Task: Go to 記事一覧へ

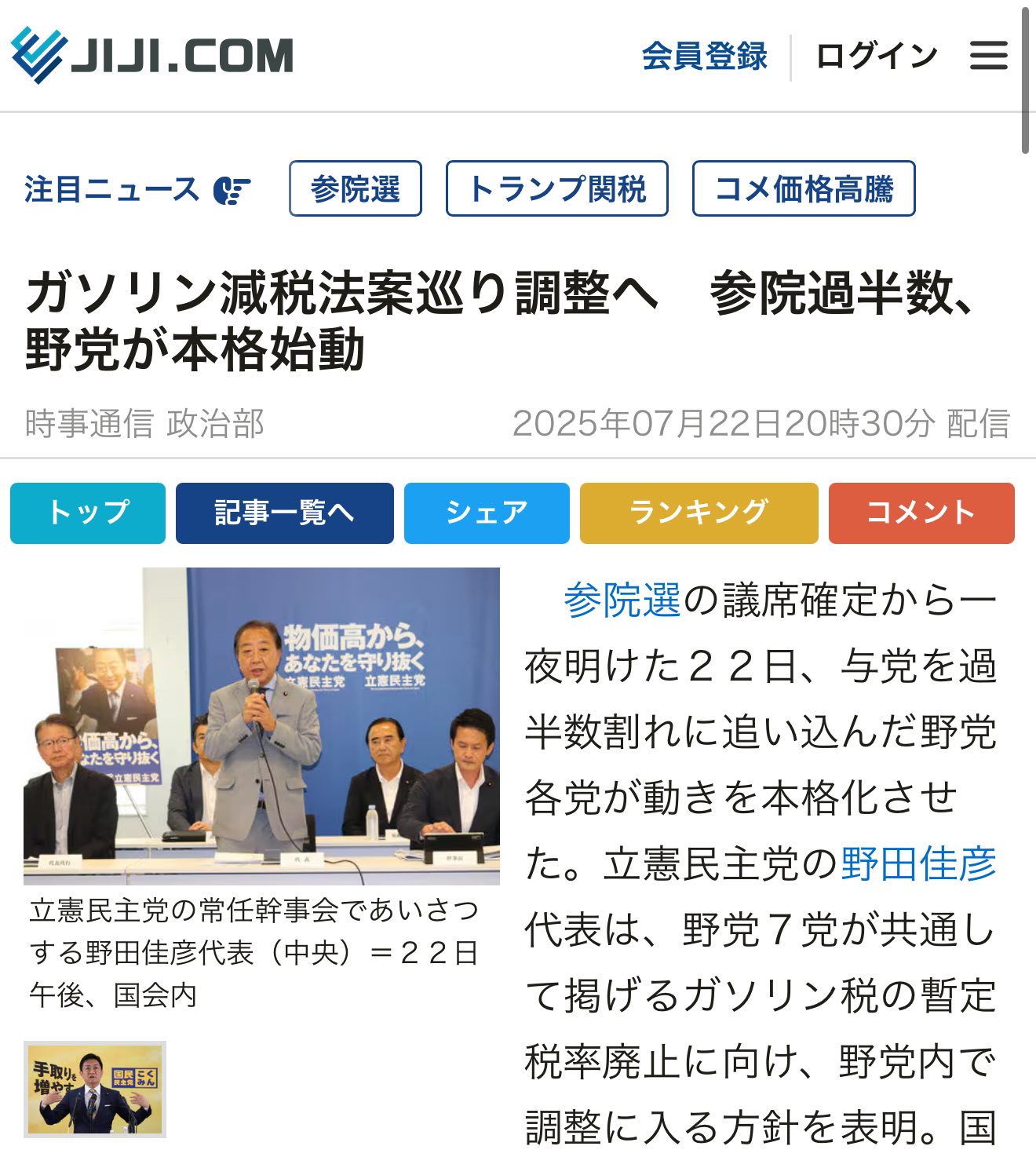Action: [284, 513]
